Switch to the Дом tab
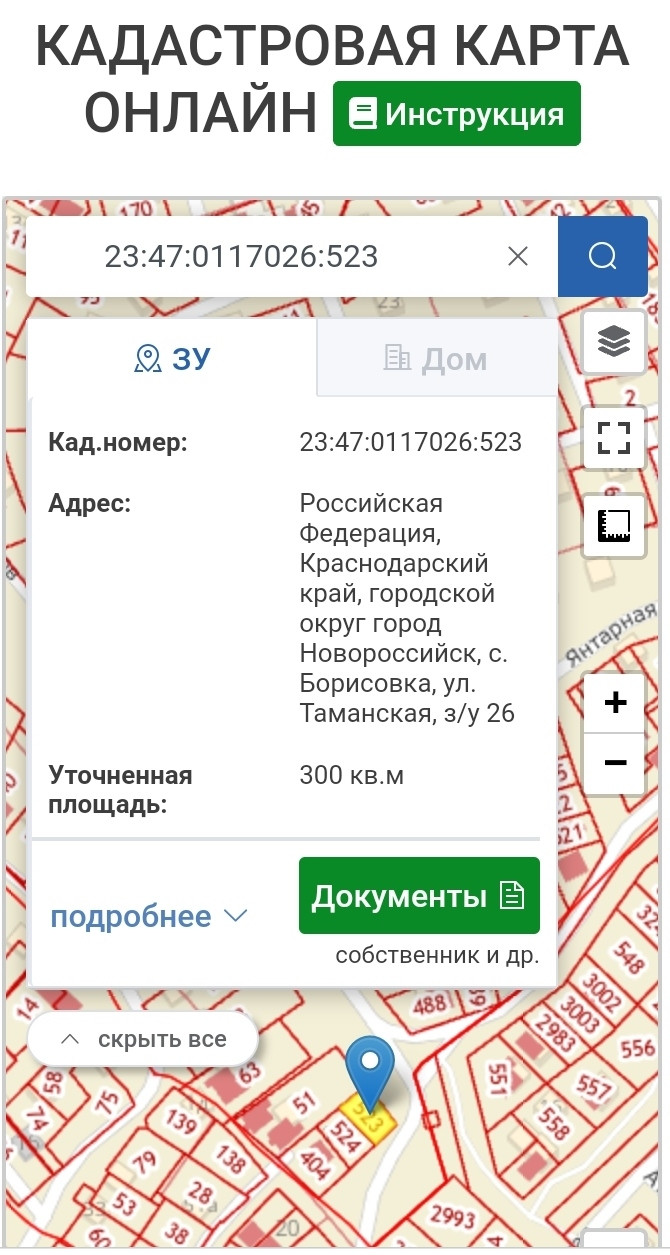This screenshot has width=670, height=1255. (437, 358)
